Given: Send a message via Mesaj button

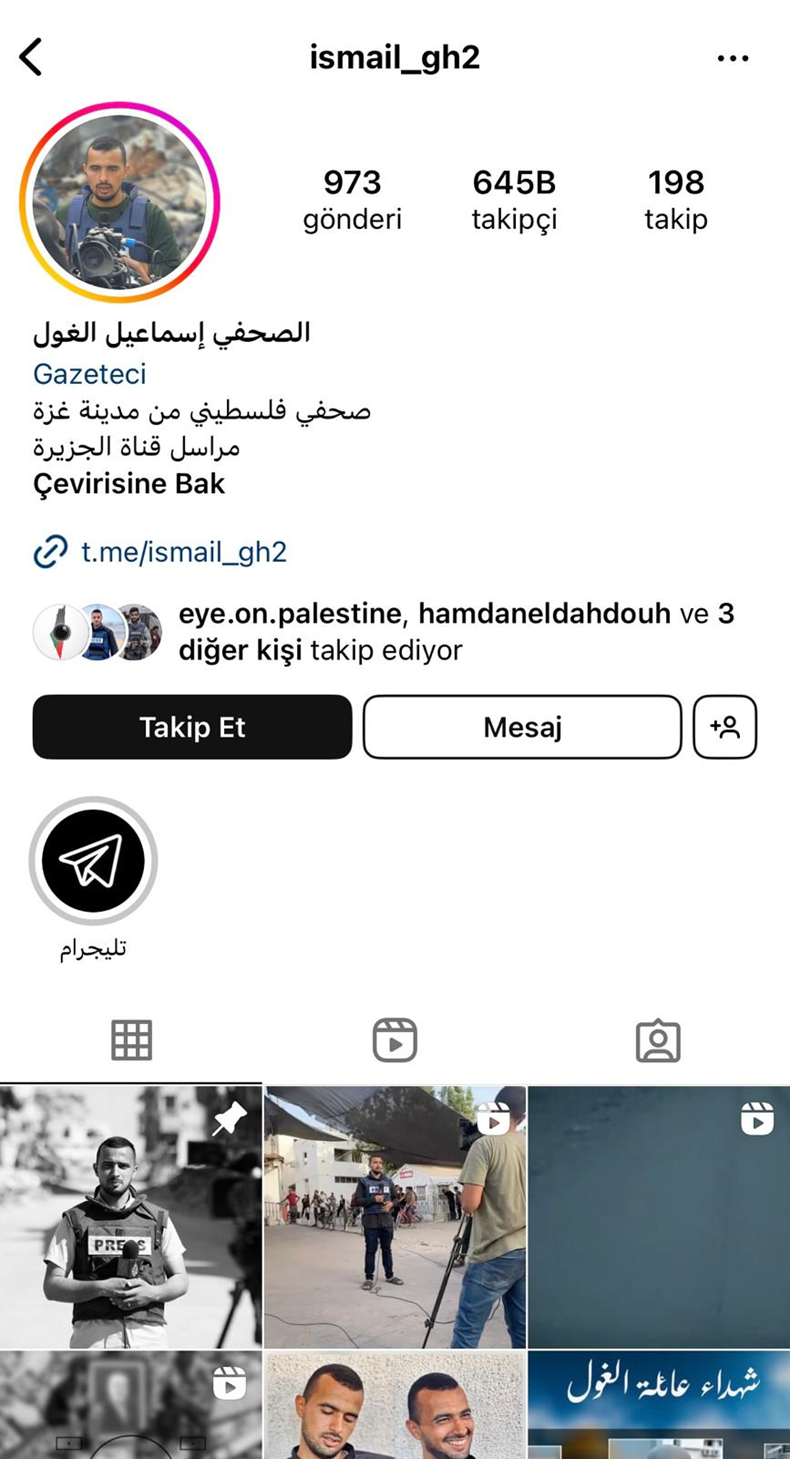Looking at the screenshot, I should tap(522, 727).
